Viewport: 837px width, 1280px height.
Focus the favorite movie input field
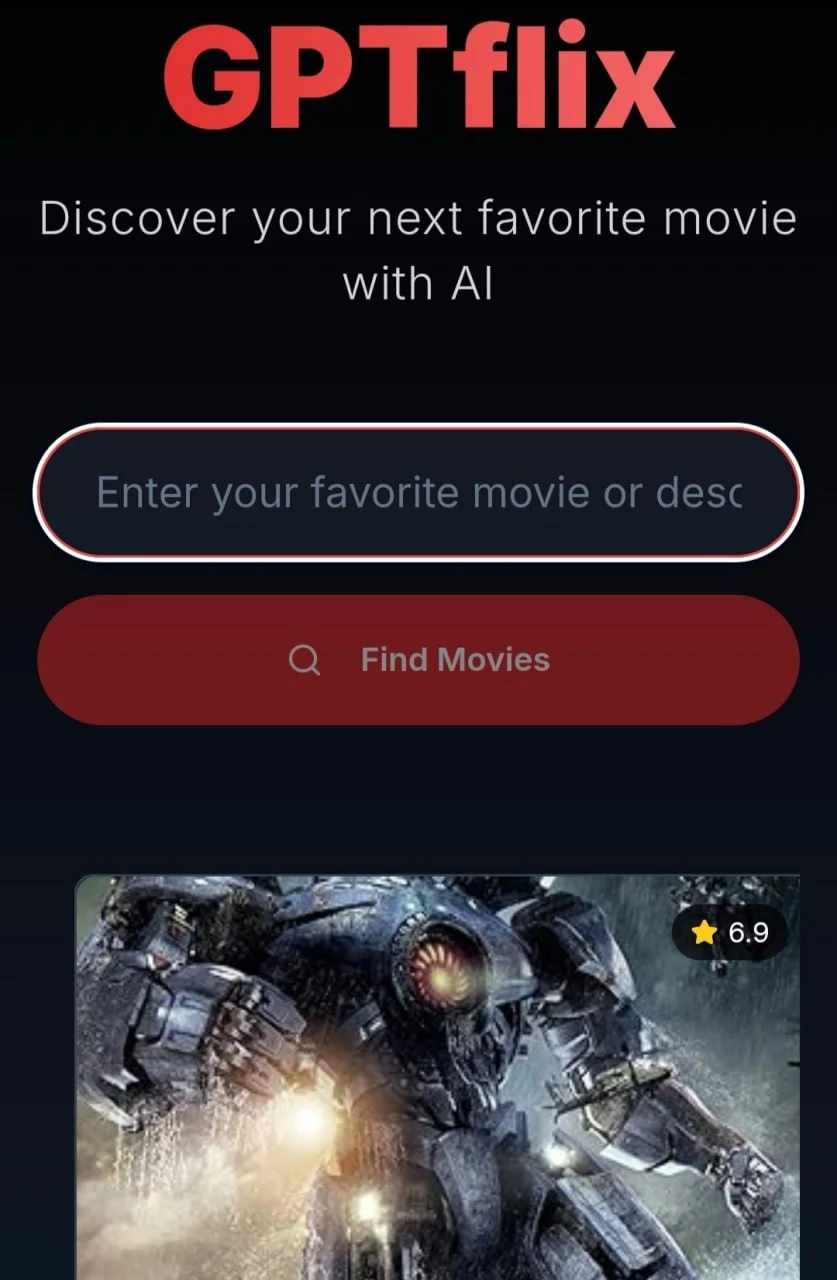(418, 492)
